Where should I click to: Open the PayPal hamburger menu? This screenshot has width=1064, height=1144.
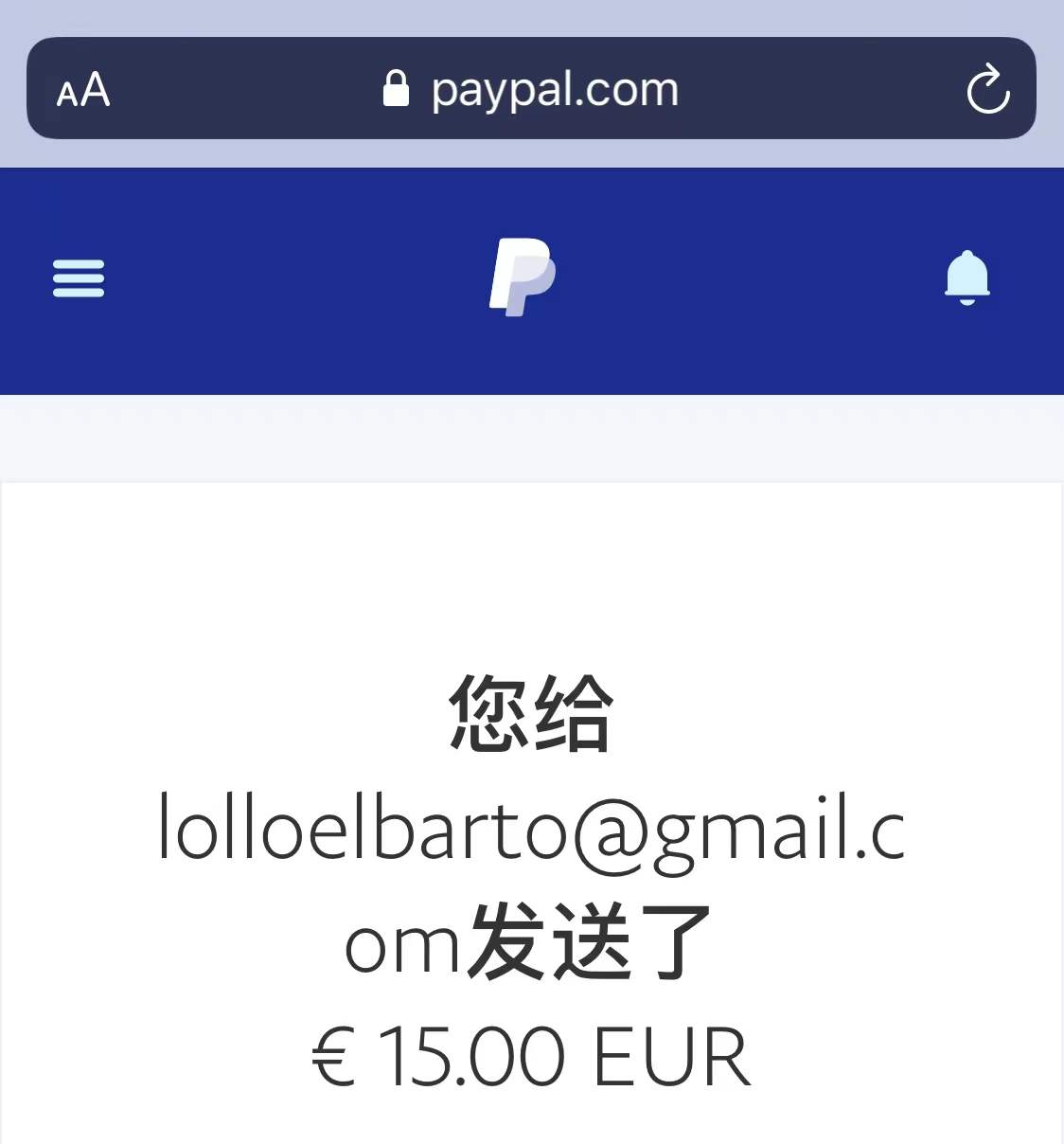click(x=79, y=278)
